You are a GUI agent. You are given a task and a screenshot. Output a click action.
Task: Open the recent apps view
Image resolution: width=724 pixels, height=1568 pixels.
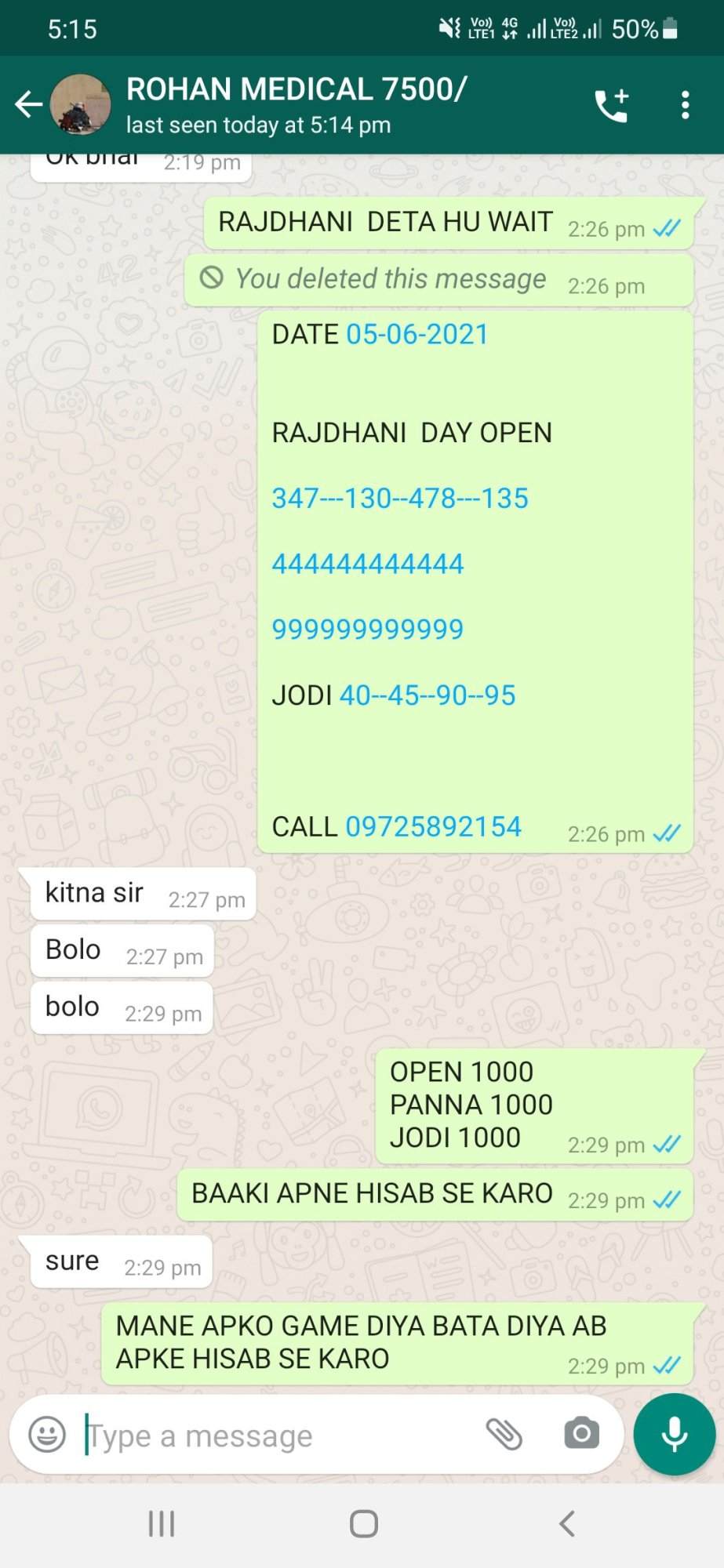point(162,1524)
